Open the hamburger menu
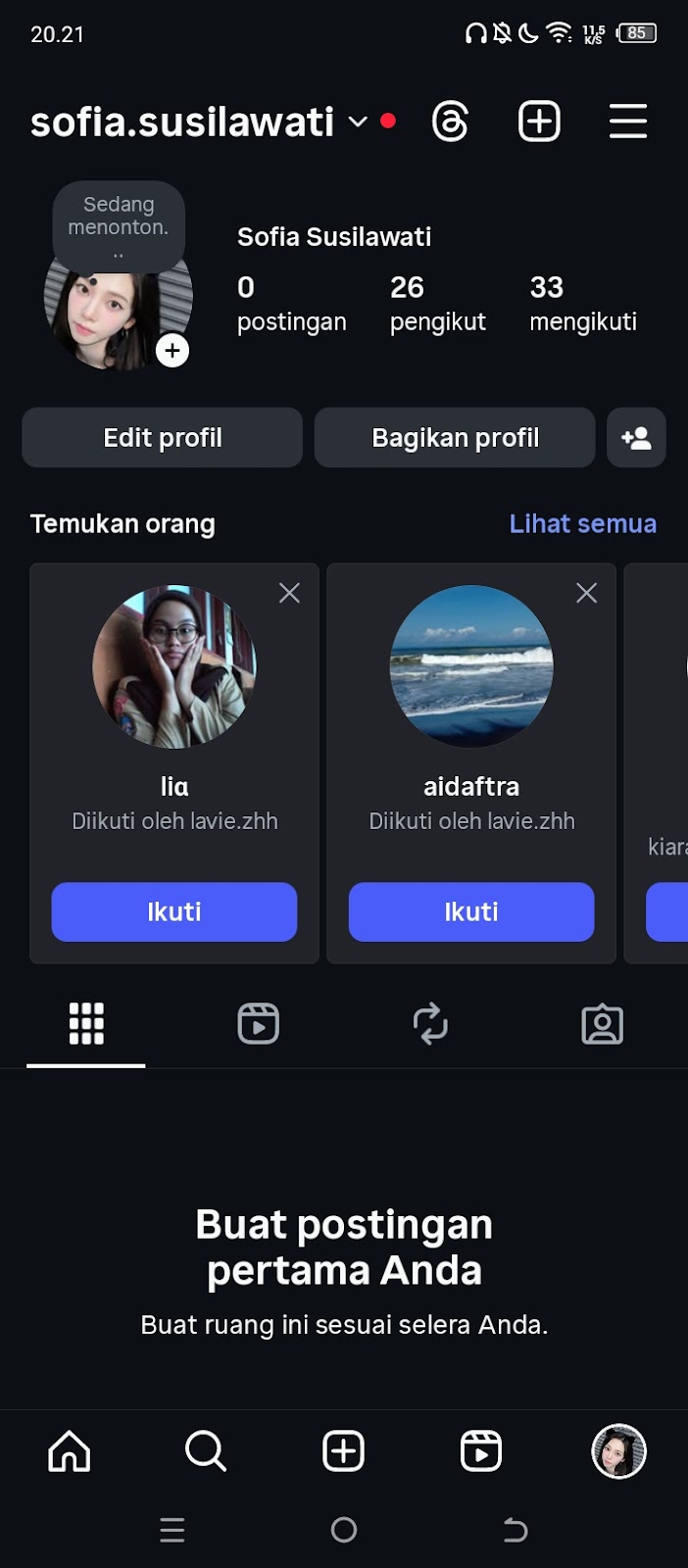This screenshot has width=688, height=1568. tap(628, 122)
